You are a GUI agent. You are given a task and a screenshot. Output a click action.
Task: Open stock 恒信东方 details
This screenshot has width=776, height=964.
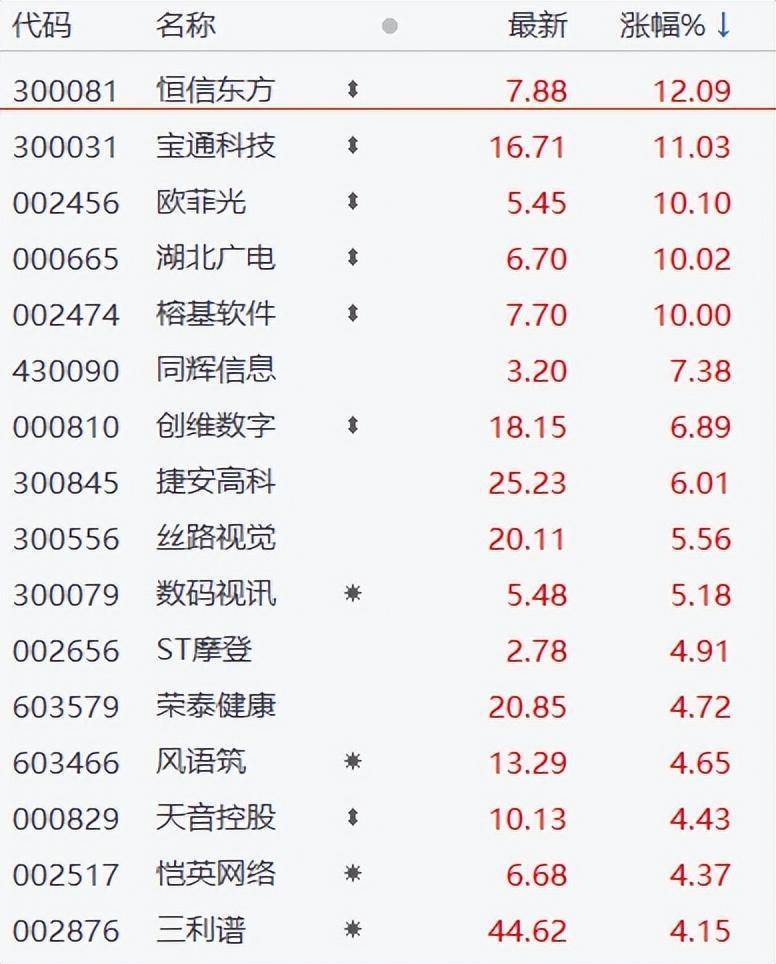tap(214, 90)
